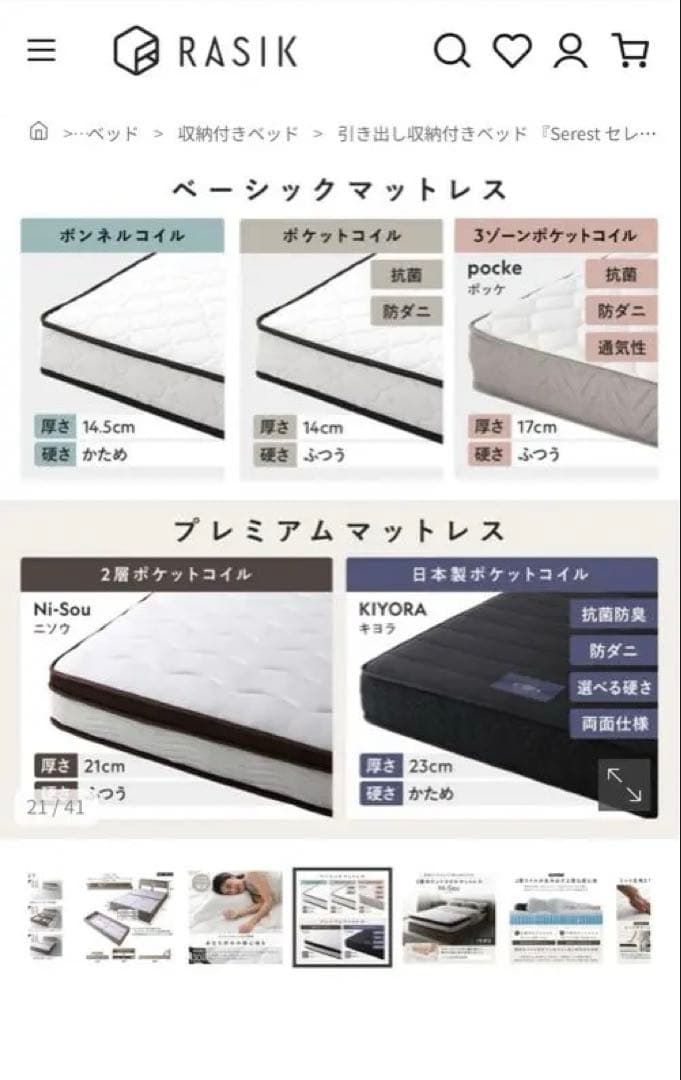Open the account profile icon

(x=571, y=50)
